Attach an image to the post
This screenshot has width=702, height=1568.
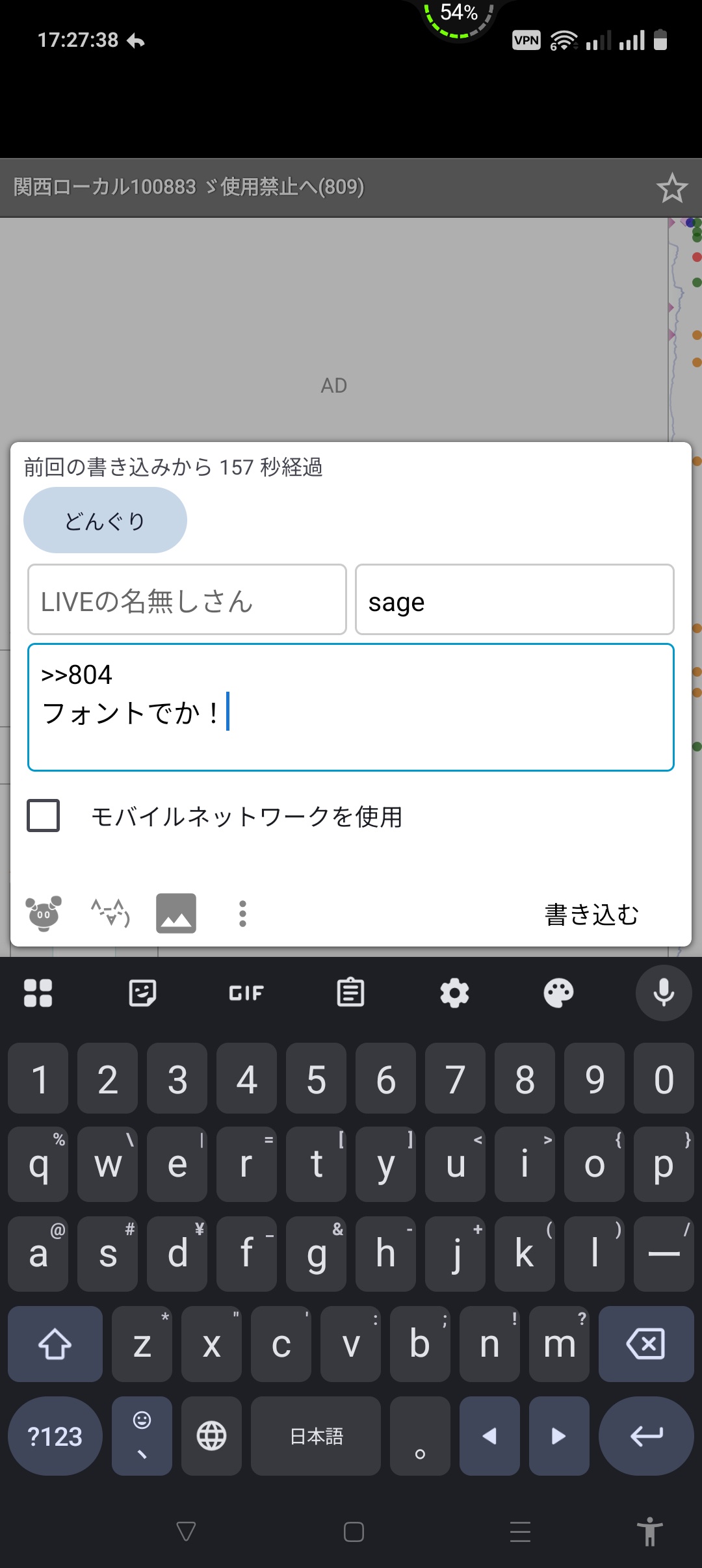pos(176,913)
